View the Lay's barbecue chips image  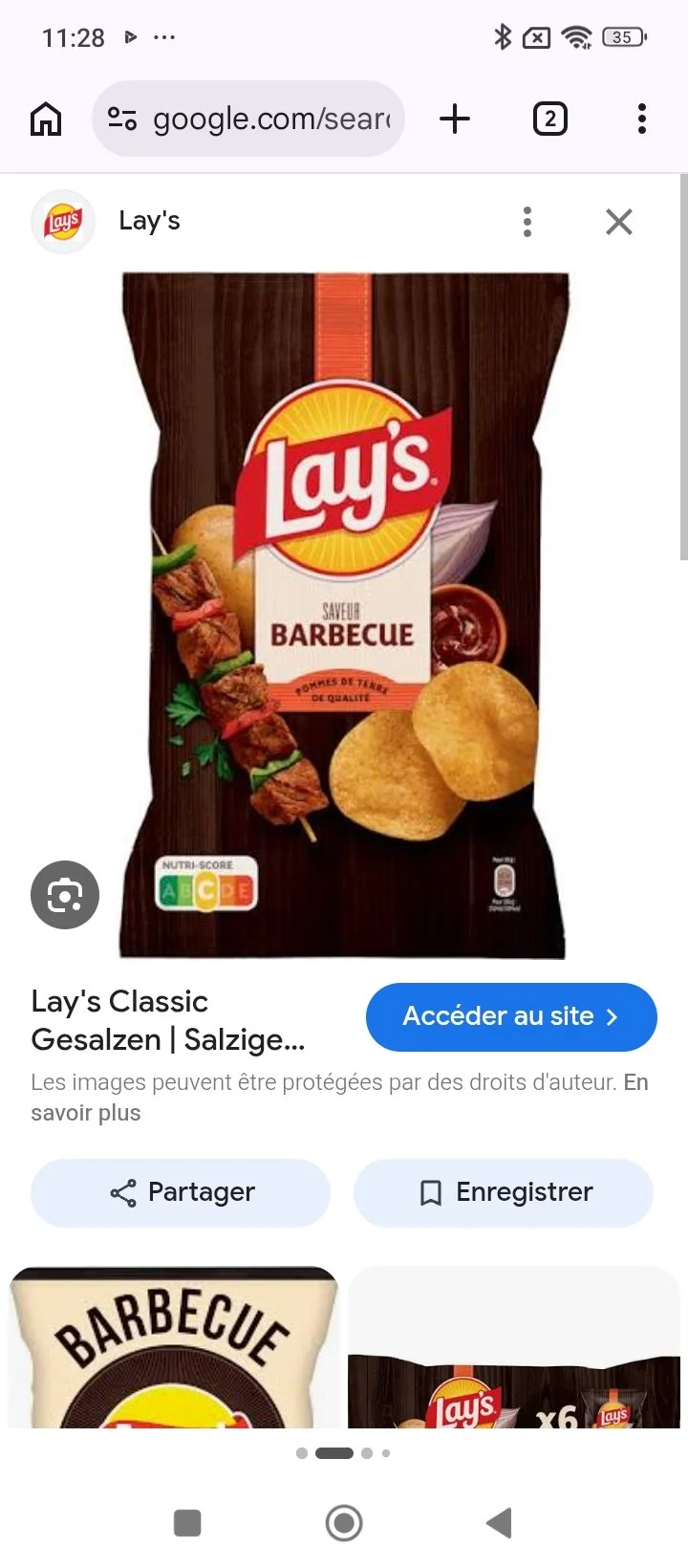tap(344, 616)
